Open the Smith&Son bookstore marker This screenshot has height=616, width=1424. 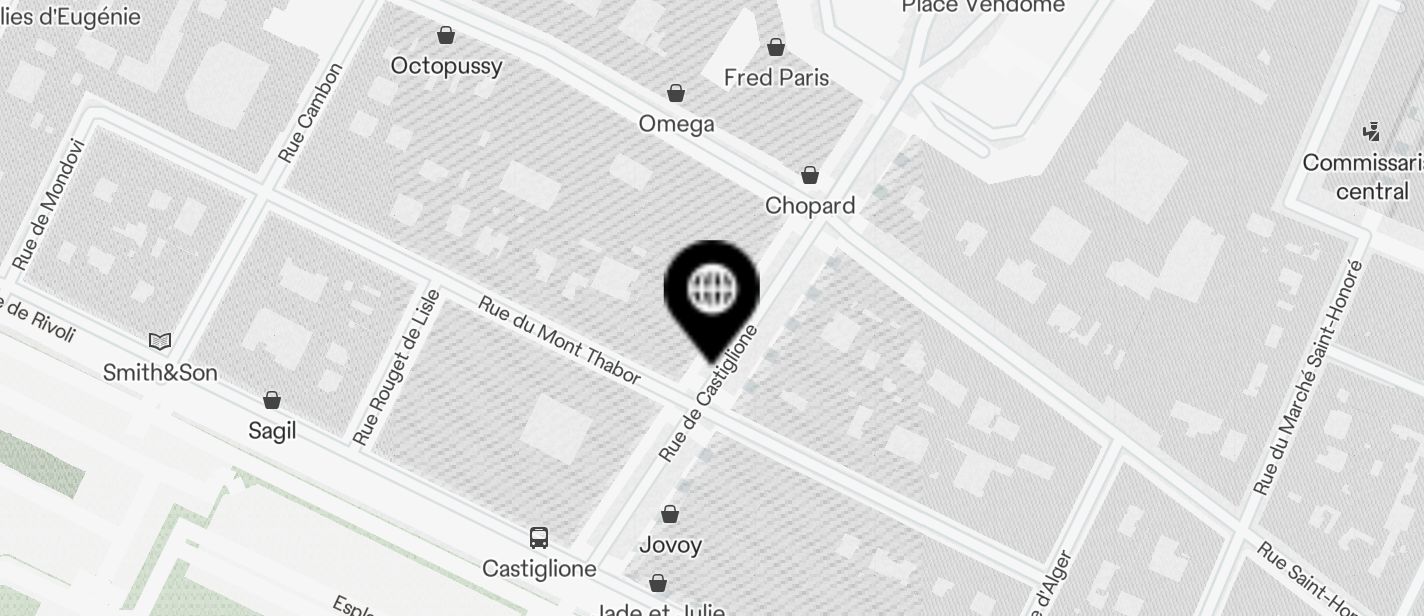click(x=160, y=342)
